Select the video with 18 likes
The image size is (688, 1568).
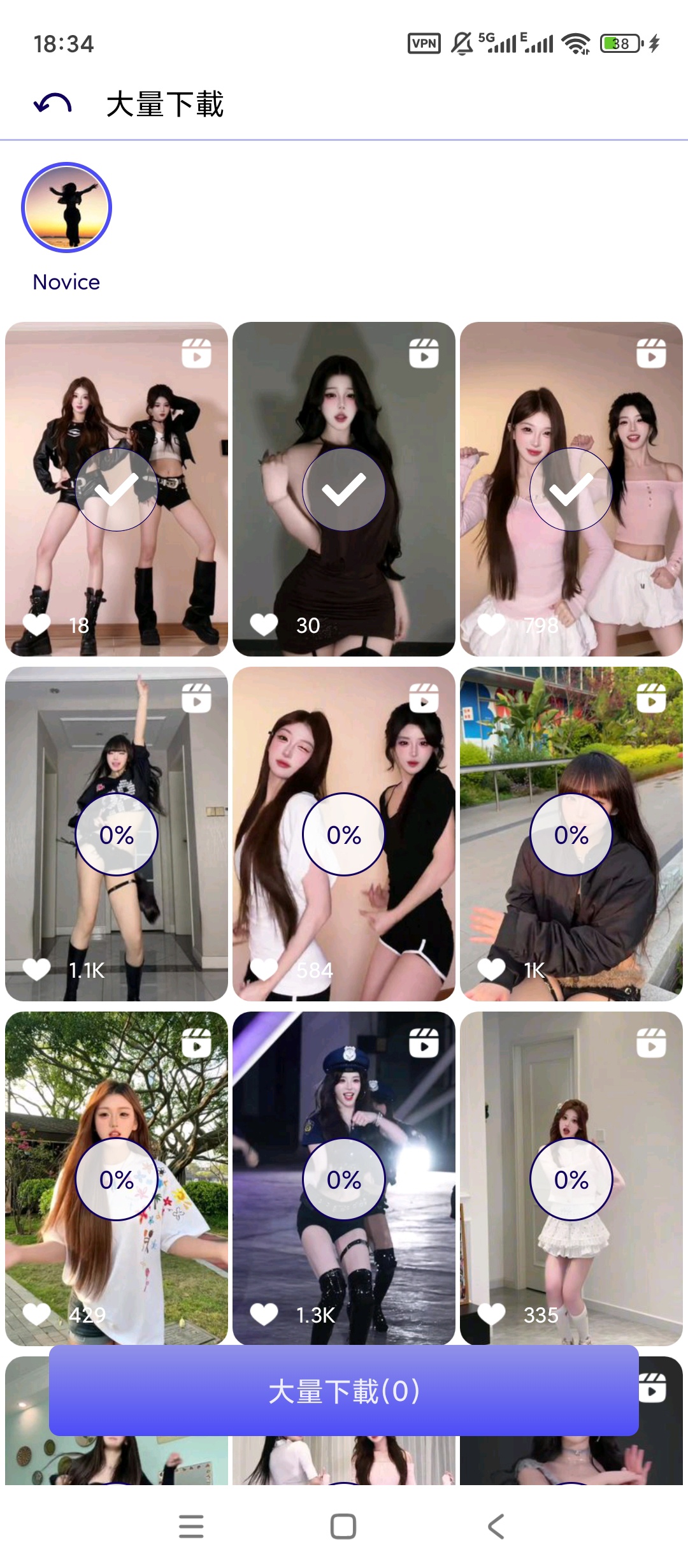[x=117, y=489]
